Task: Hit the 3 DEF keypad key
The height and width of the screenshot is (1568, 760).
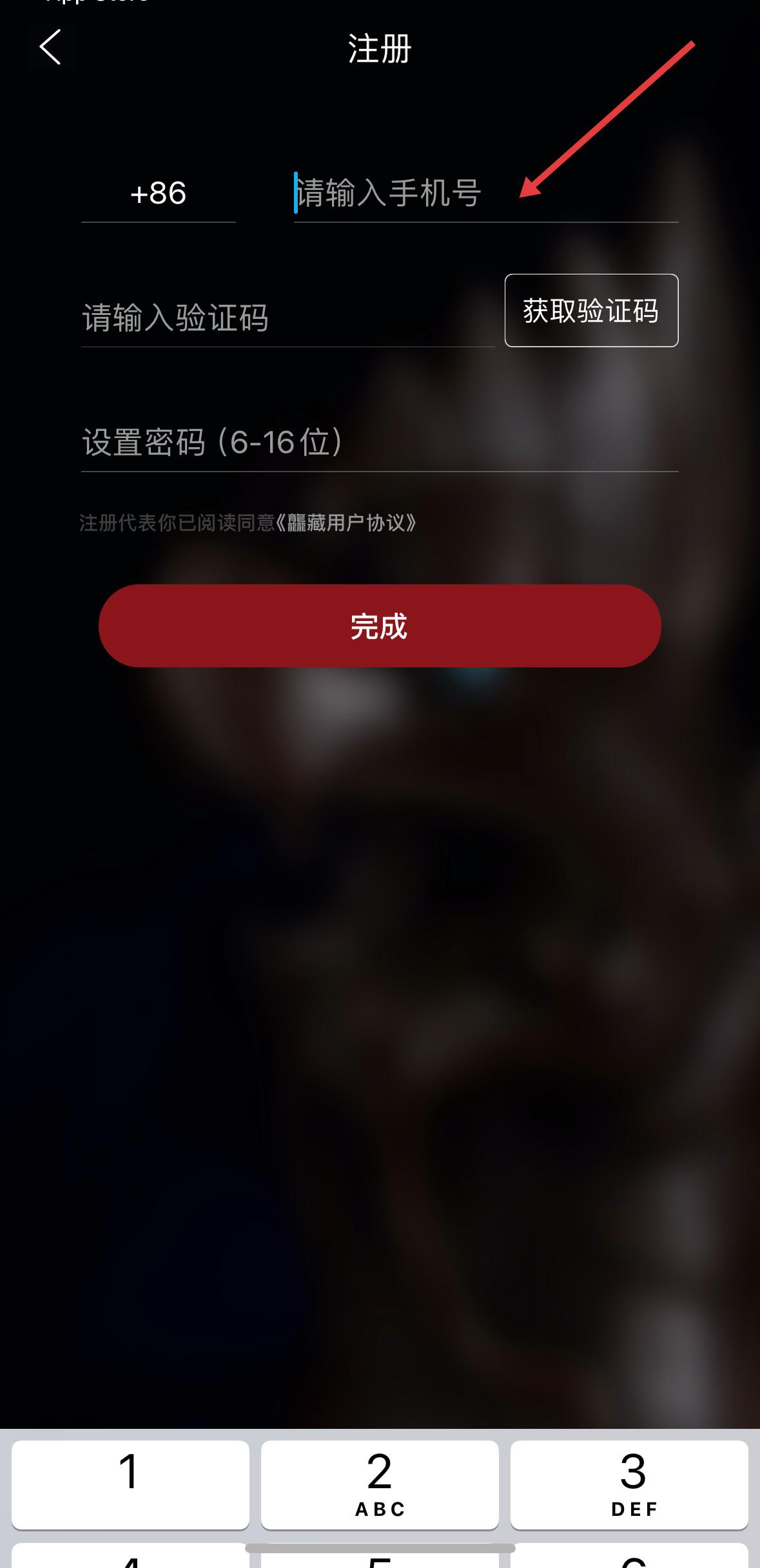Action: (629, 1484)
